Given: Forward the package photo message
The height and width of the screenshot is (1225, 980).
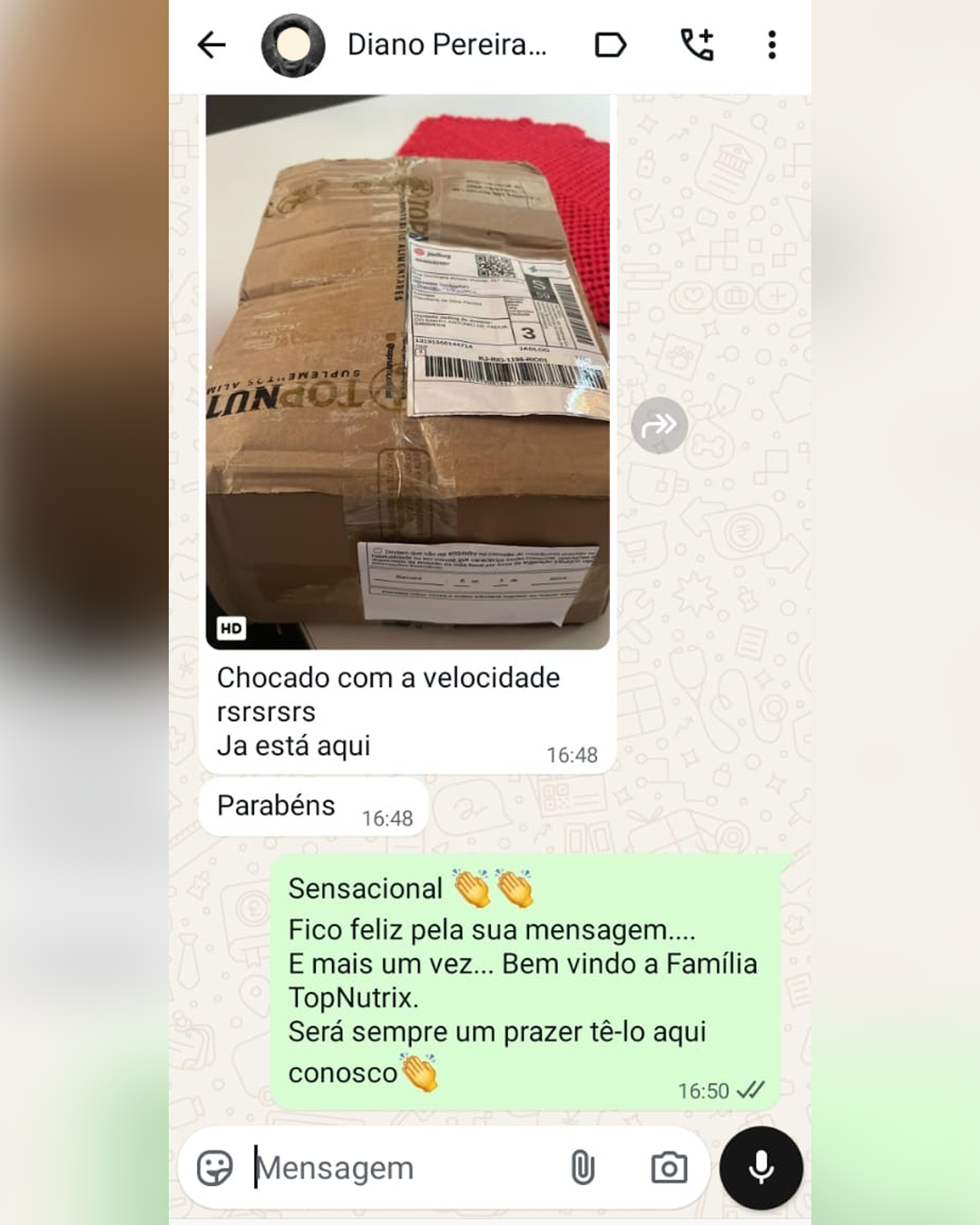Looking at the screenshot, I should 659,425.
